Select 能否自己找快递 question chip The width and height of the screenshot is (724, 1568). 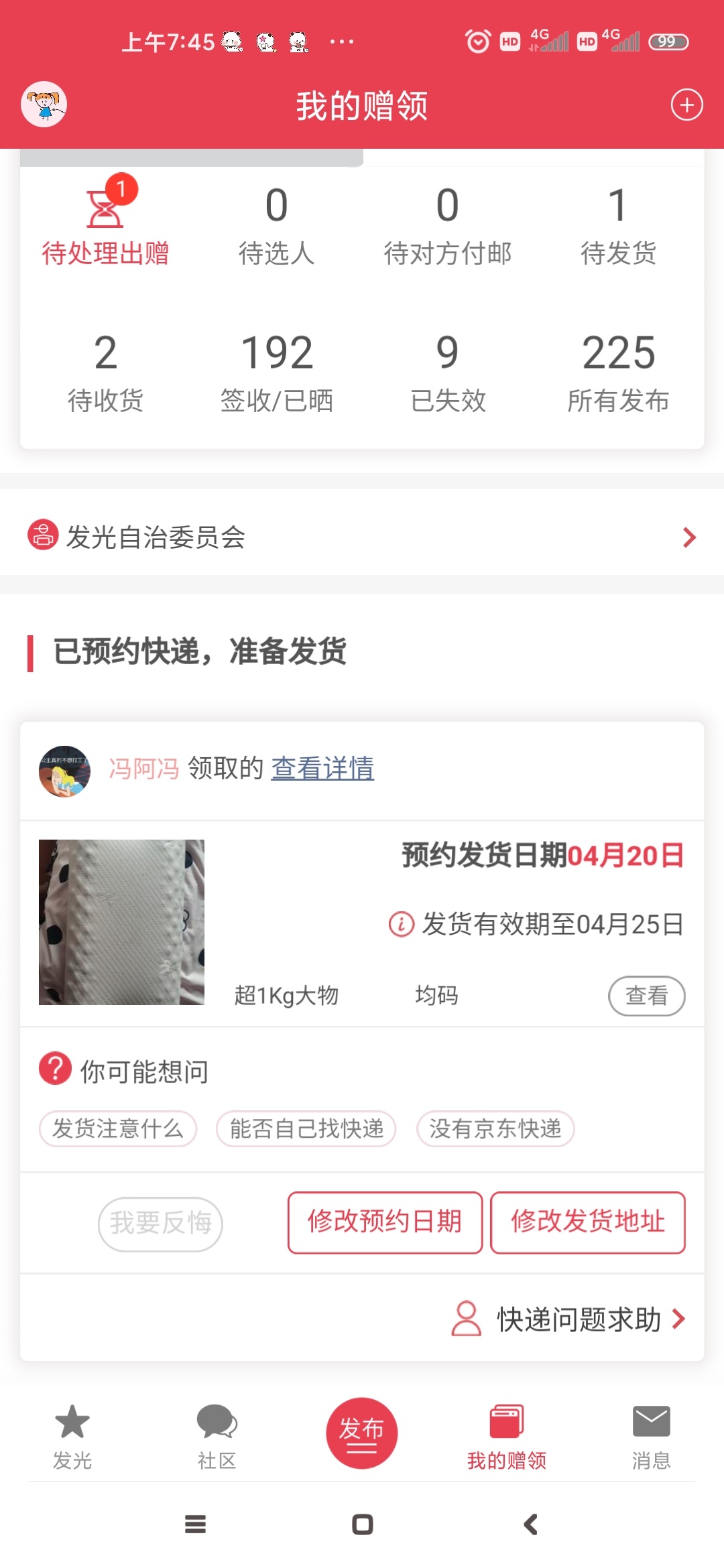306,1129
